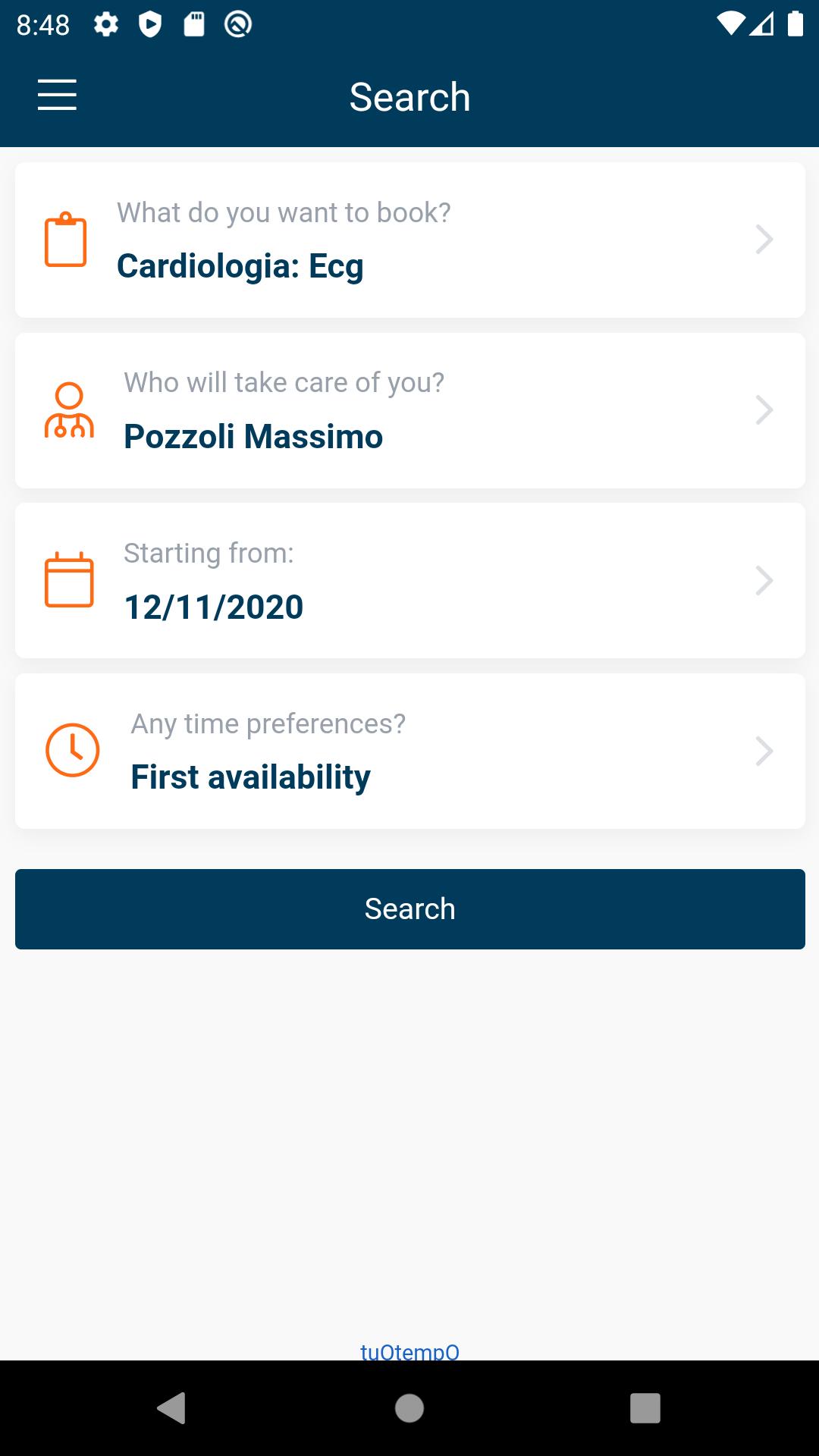This screenshot has width=819, height=1456.
Task: Tap the dark blue Search button
Action: pyautogui.click(x=409, y=908)
